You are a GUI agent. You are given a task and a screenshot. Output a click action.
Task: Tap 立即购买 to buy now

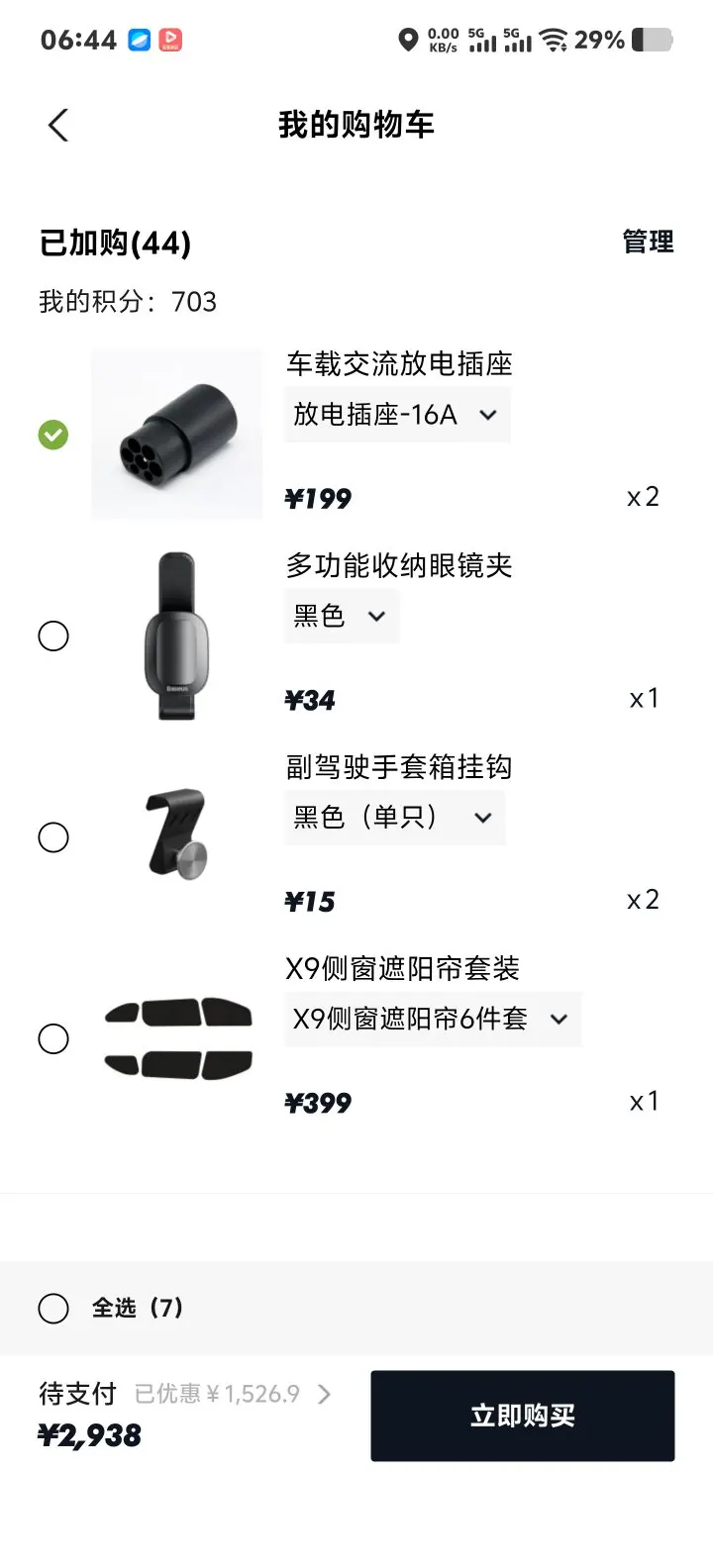pos(522,1416)
